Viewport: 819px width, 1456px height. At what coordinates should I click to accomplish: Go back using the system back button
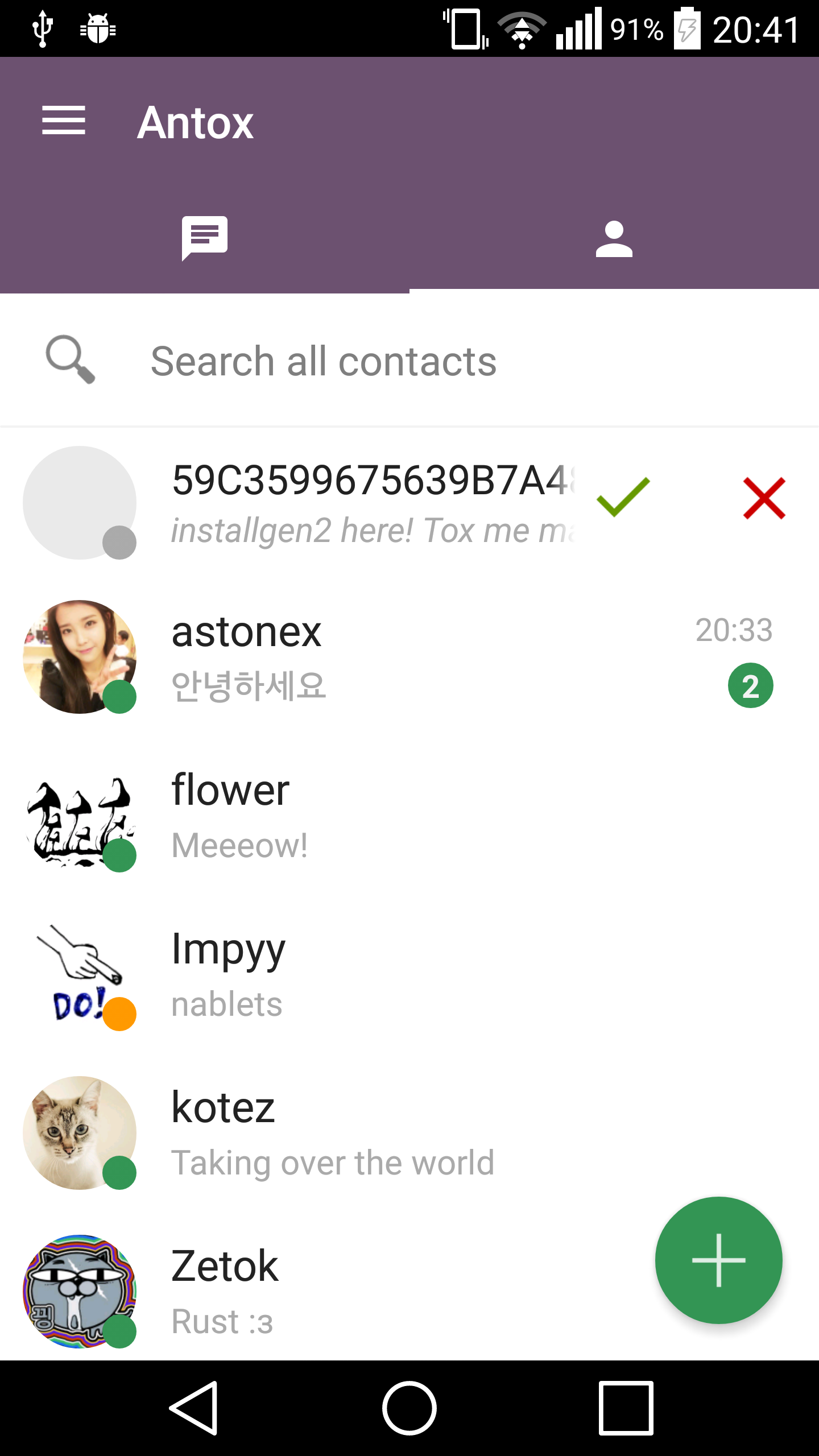point(194,1408)
